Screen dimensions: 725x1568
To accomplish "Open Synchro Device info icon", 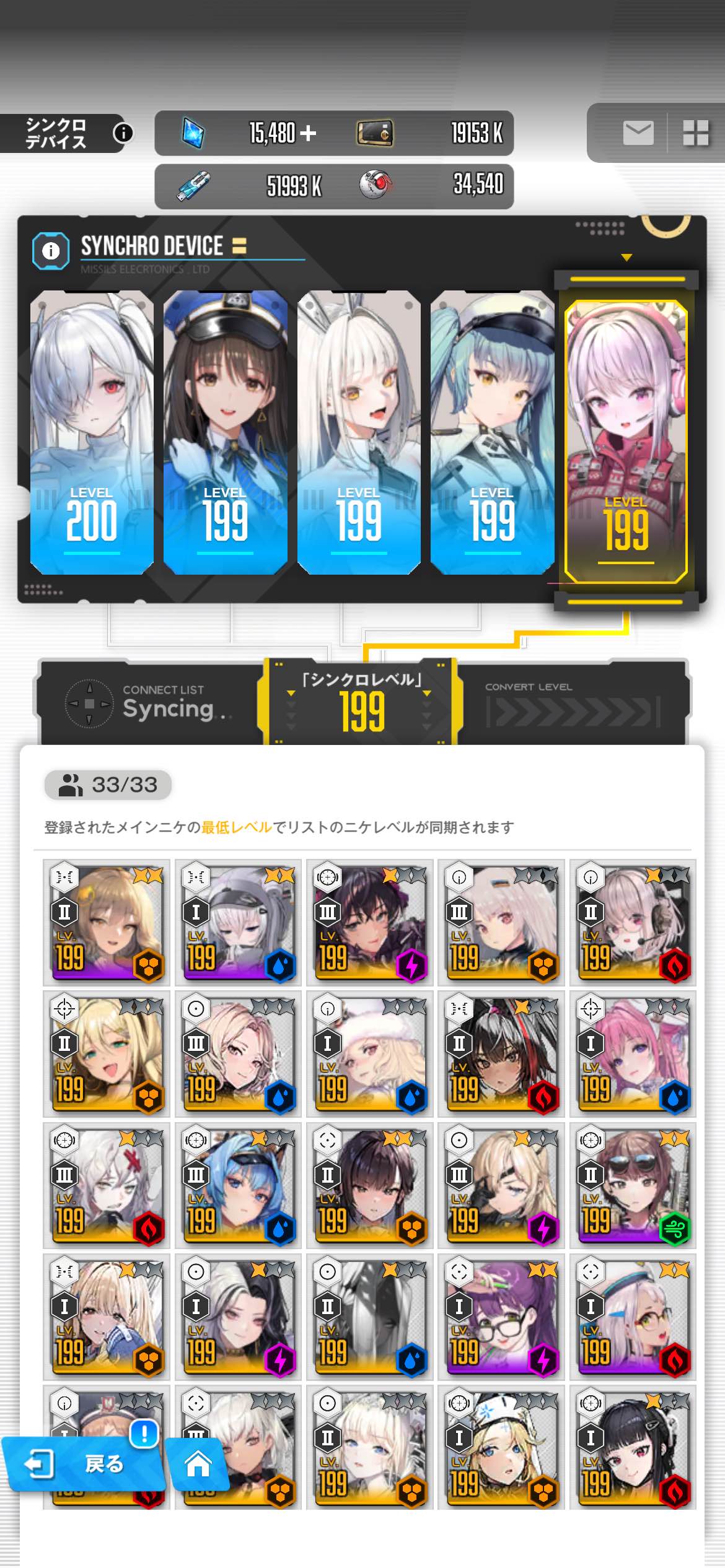I will tap(51, 251).
